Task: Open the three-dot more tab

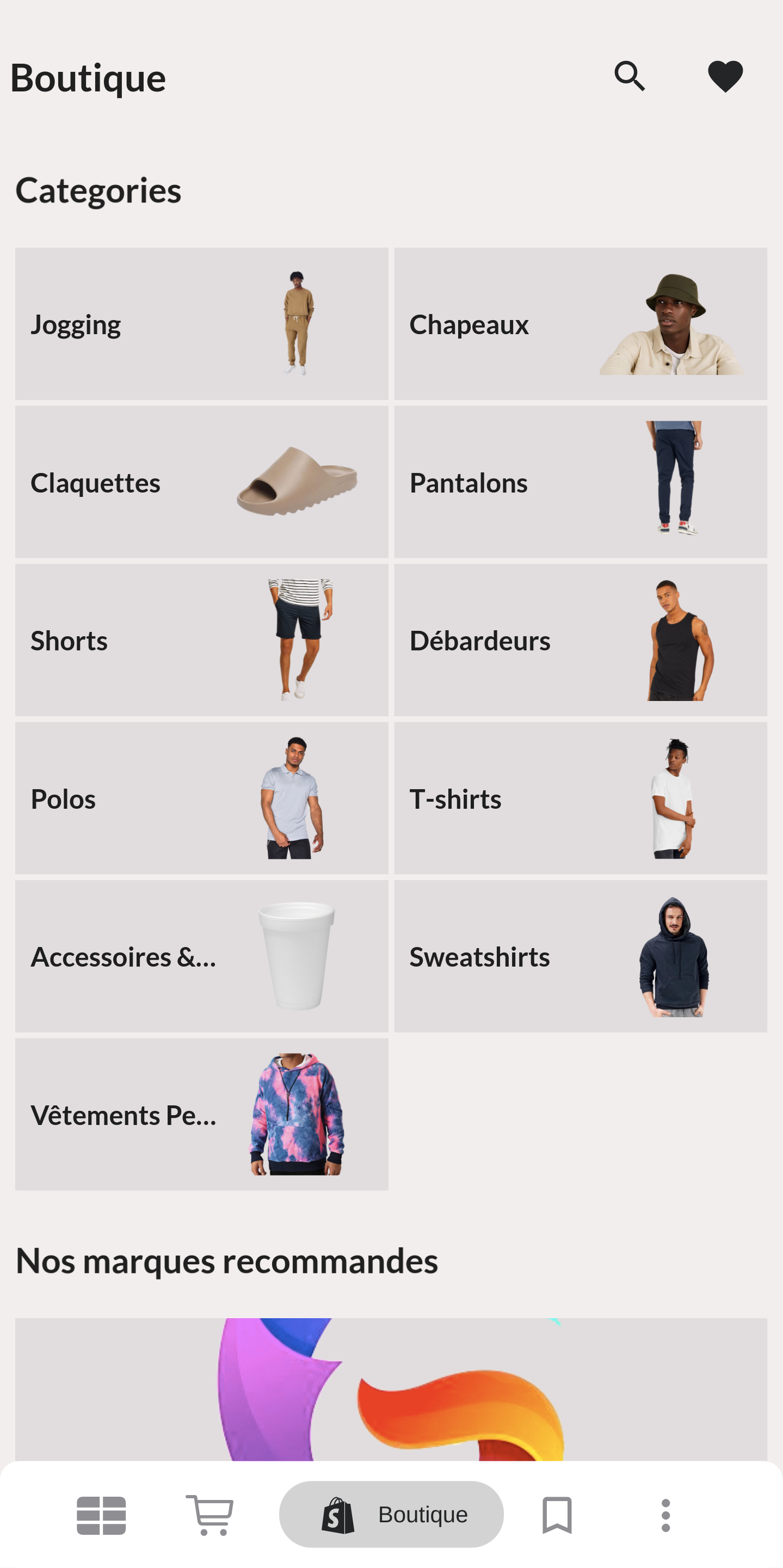Action: [665, 1515]
